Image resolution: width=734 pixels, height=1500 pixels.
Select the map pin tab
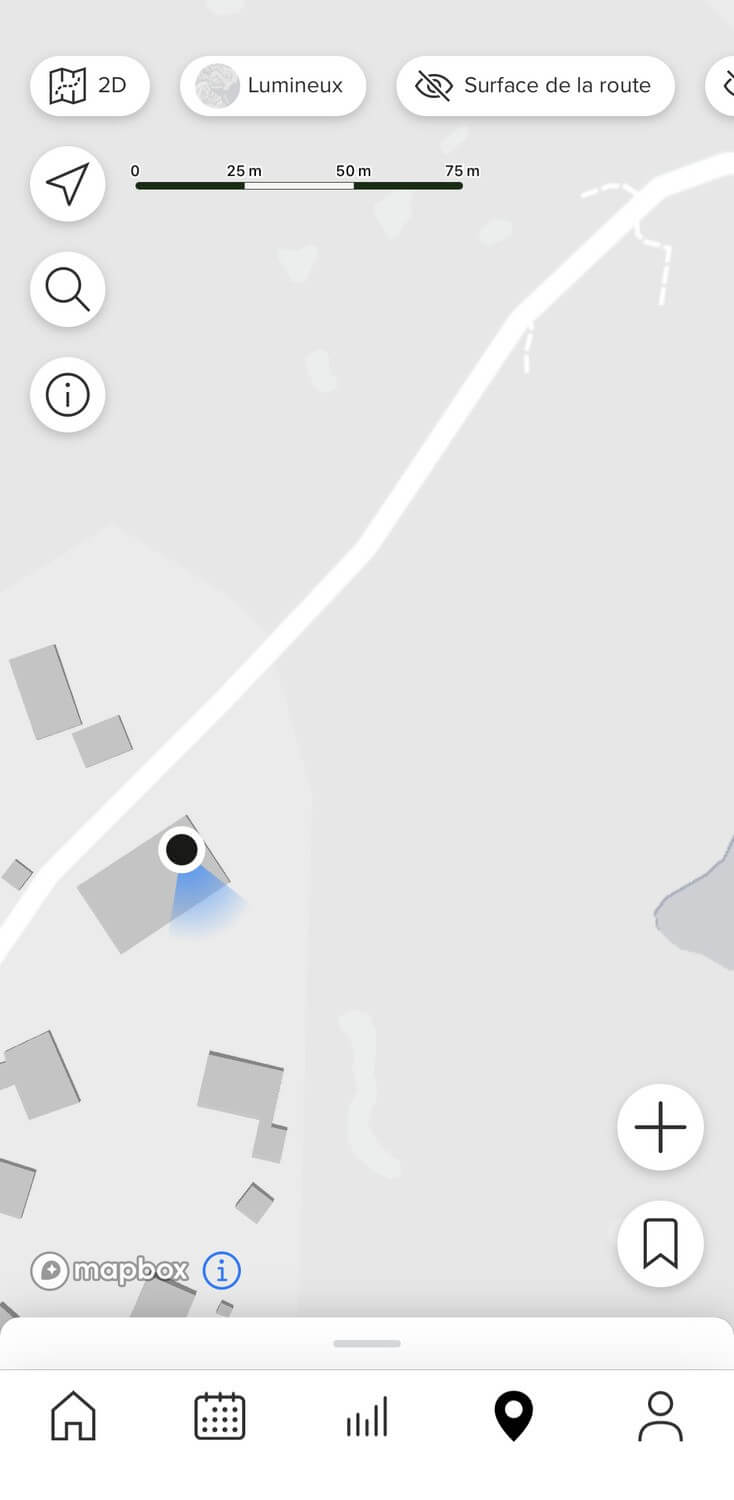[514, 1417]
